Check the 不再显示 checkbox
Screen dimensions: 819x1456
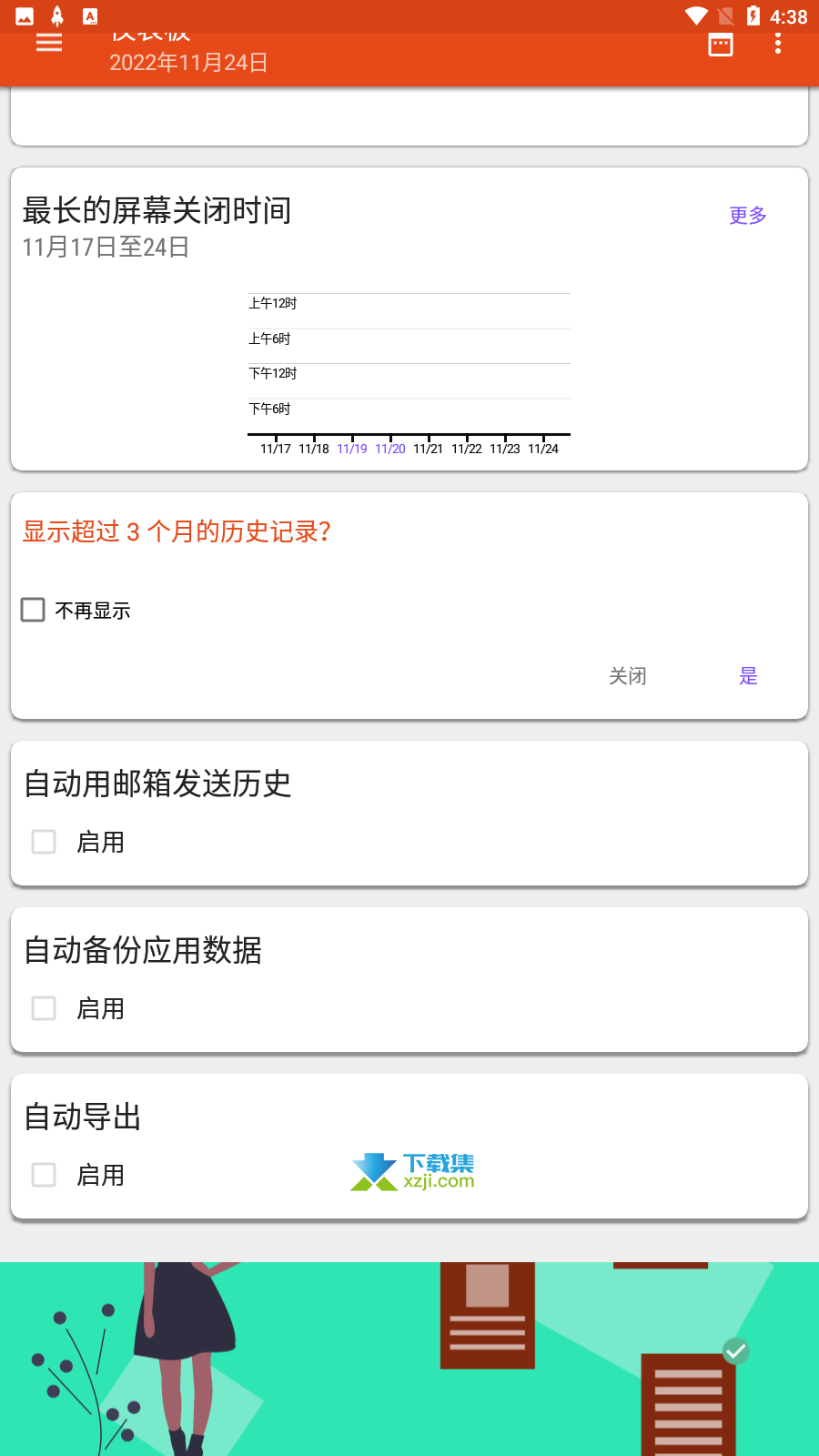[x=33, y=610]
